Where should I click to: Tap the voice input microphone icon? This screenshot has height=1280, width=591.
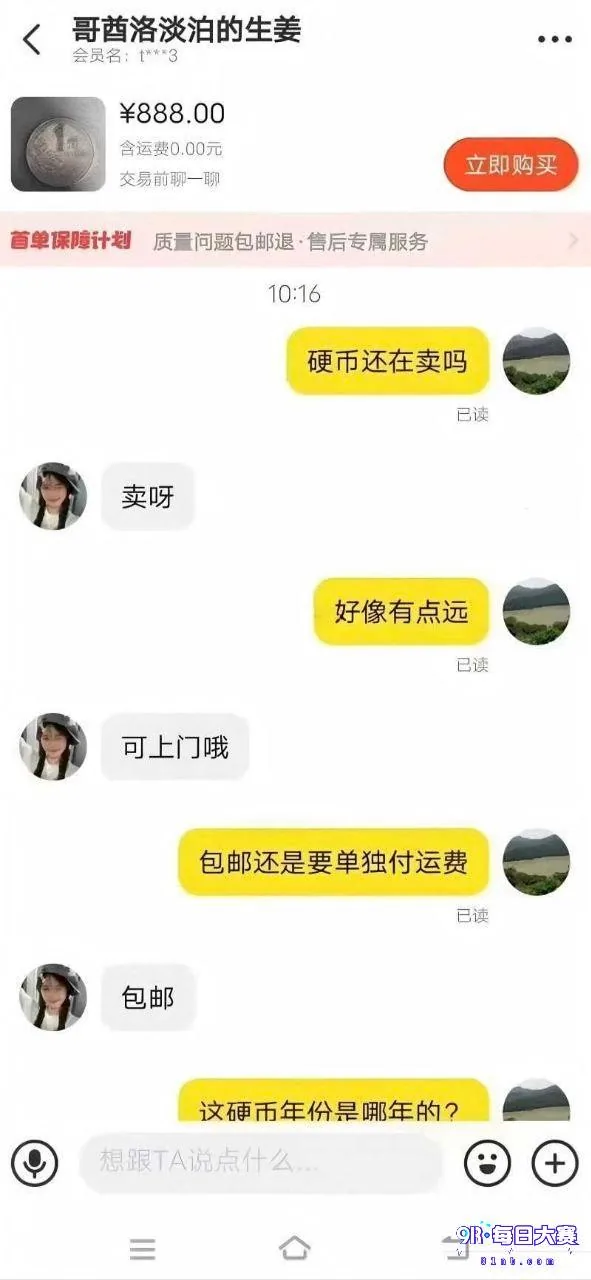[x=35, y=1162]
